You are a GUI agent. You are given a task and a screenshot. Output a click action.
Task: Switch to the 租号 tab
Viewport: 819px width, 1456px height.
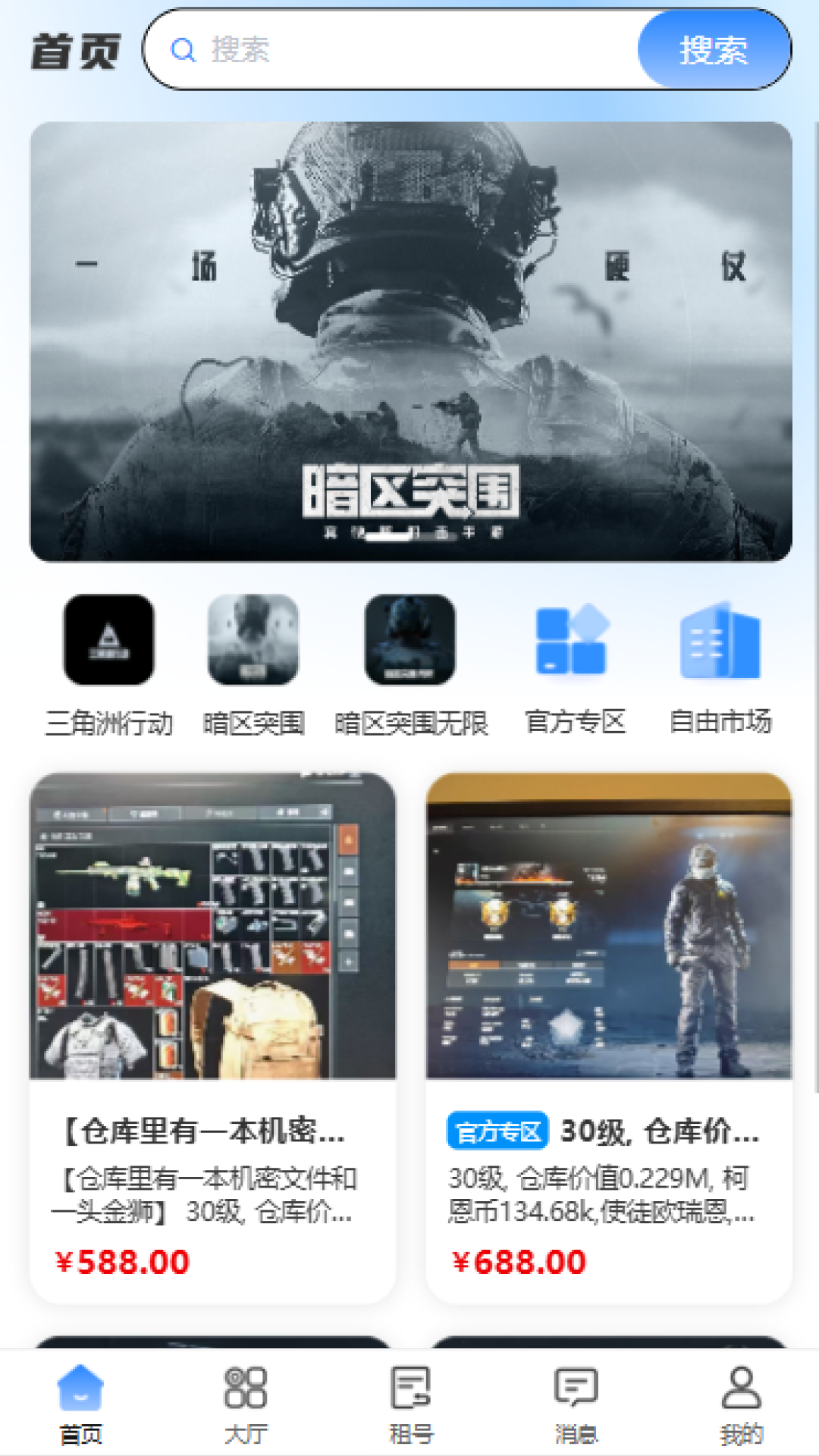pos(410,1403)
